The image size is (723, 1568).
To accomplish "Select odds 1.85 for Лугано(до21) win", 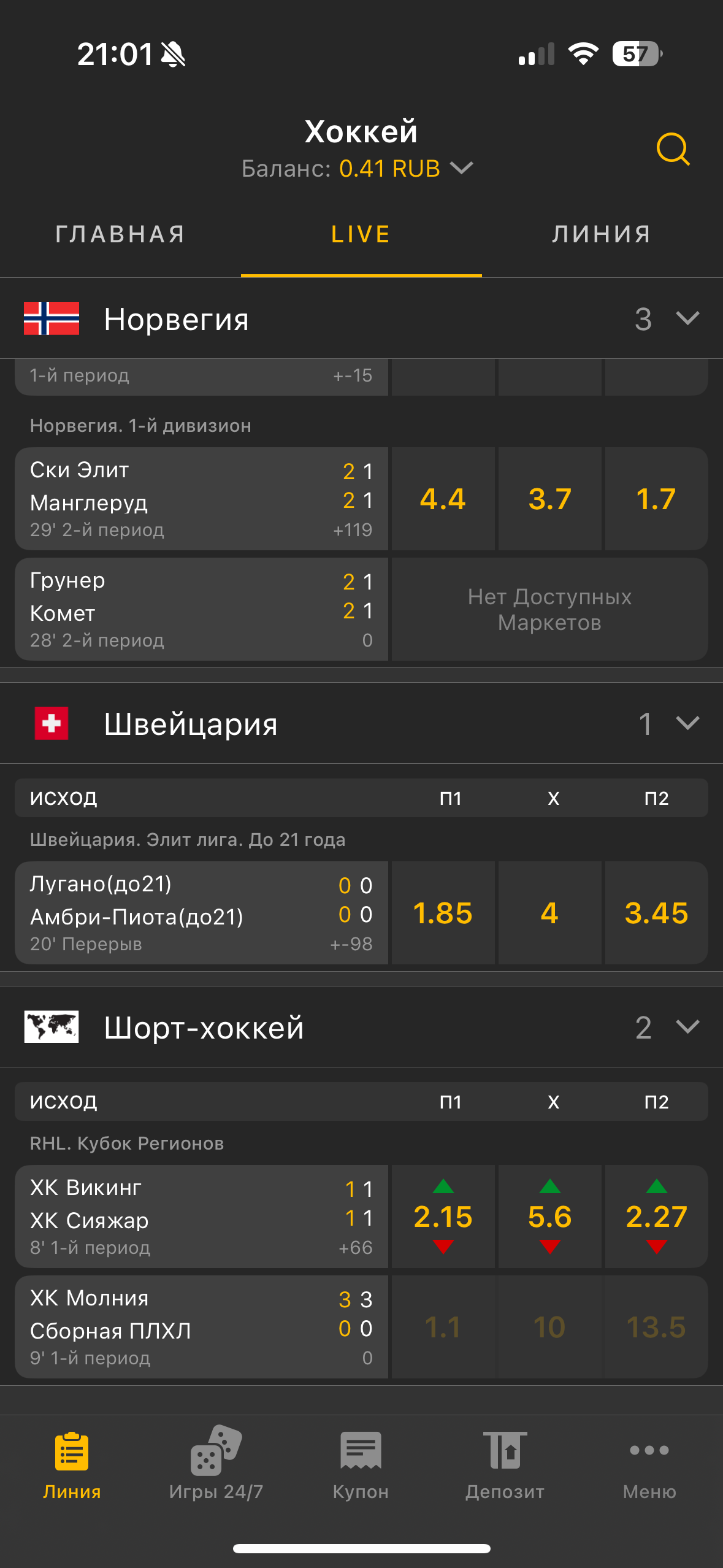I will [443, 913].
